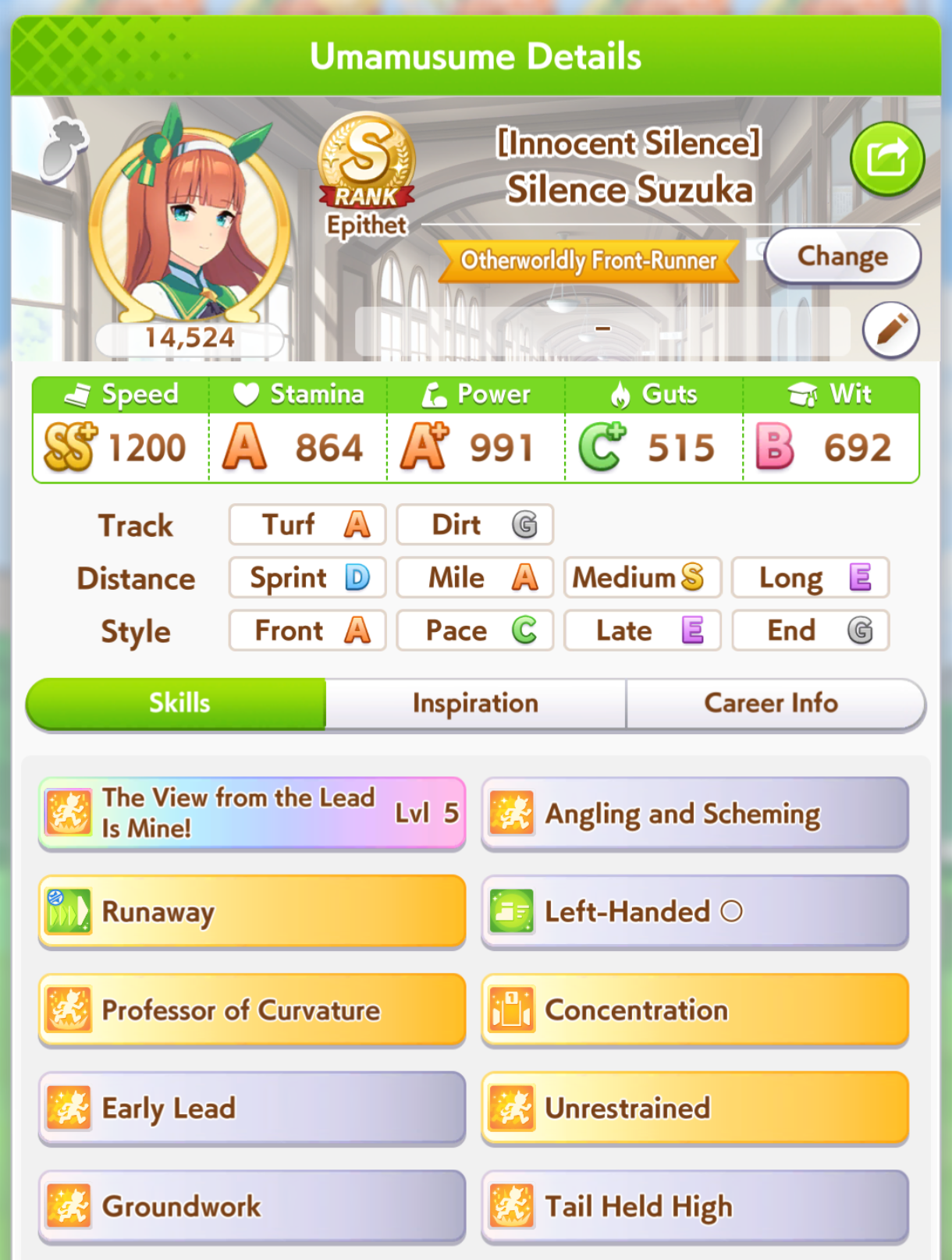Show Tail Held High skill details
This screenshot has width=952, height=1260.
(695, 1206)
